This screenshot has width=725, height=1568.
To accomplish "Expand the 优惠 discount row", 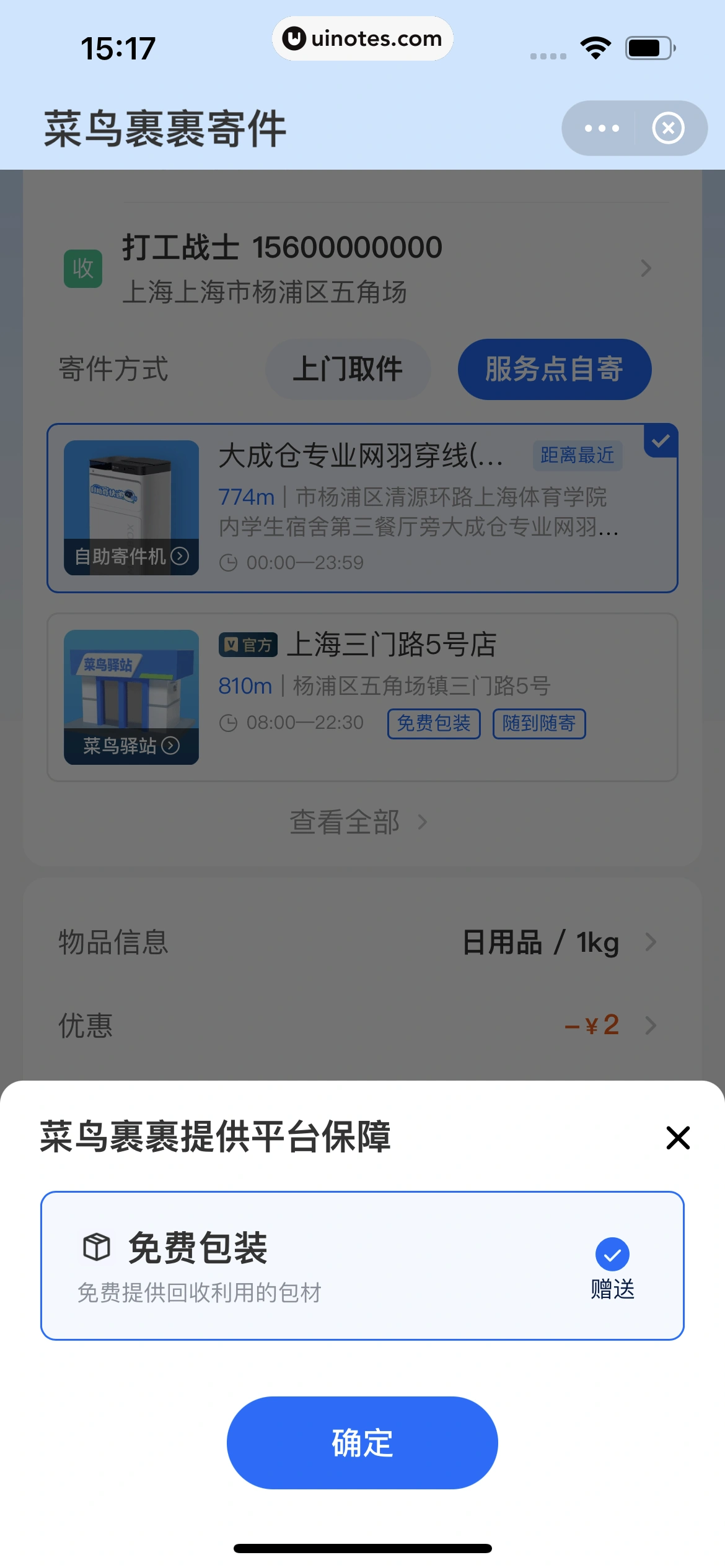I will click(x=362, y=1026).
